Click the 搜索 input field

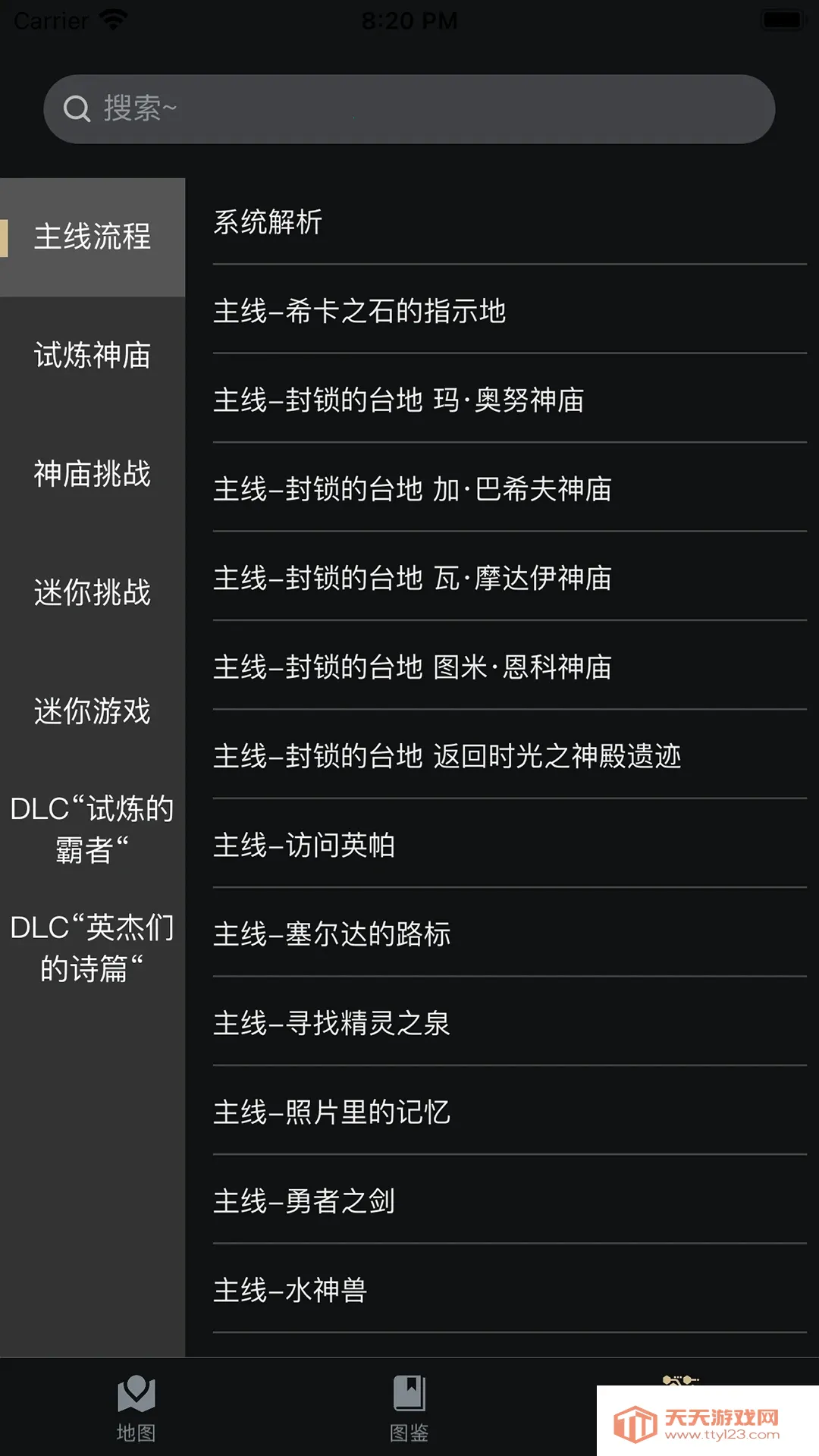point(409,108)
